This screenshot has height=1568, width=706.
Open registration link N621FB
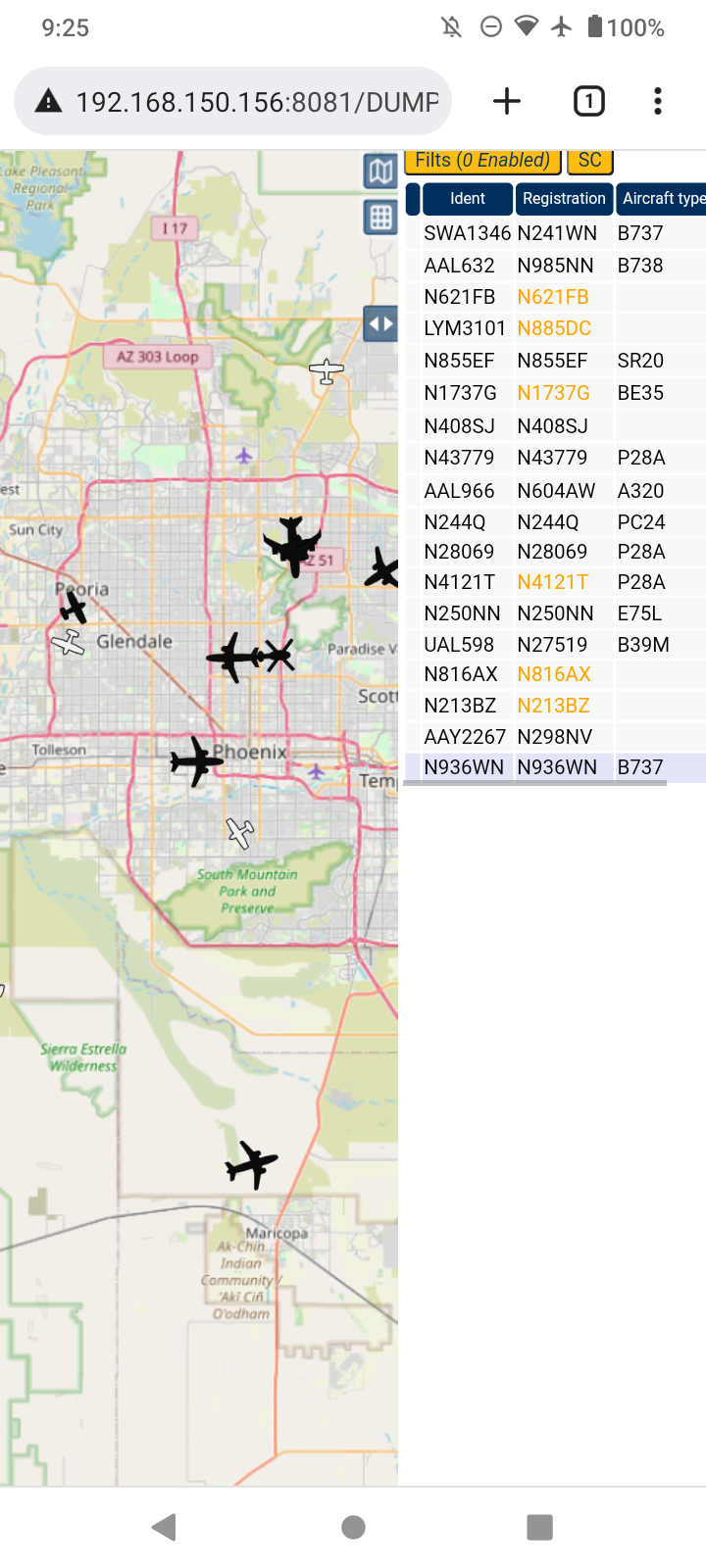point(553,297)
